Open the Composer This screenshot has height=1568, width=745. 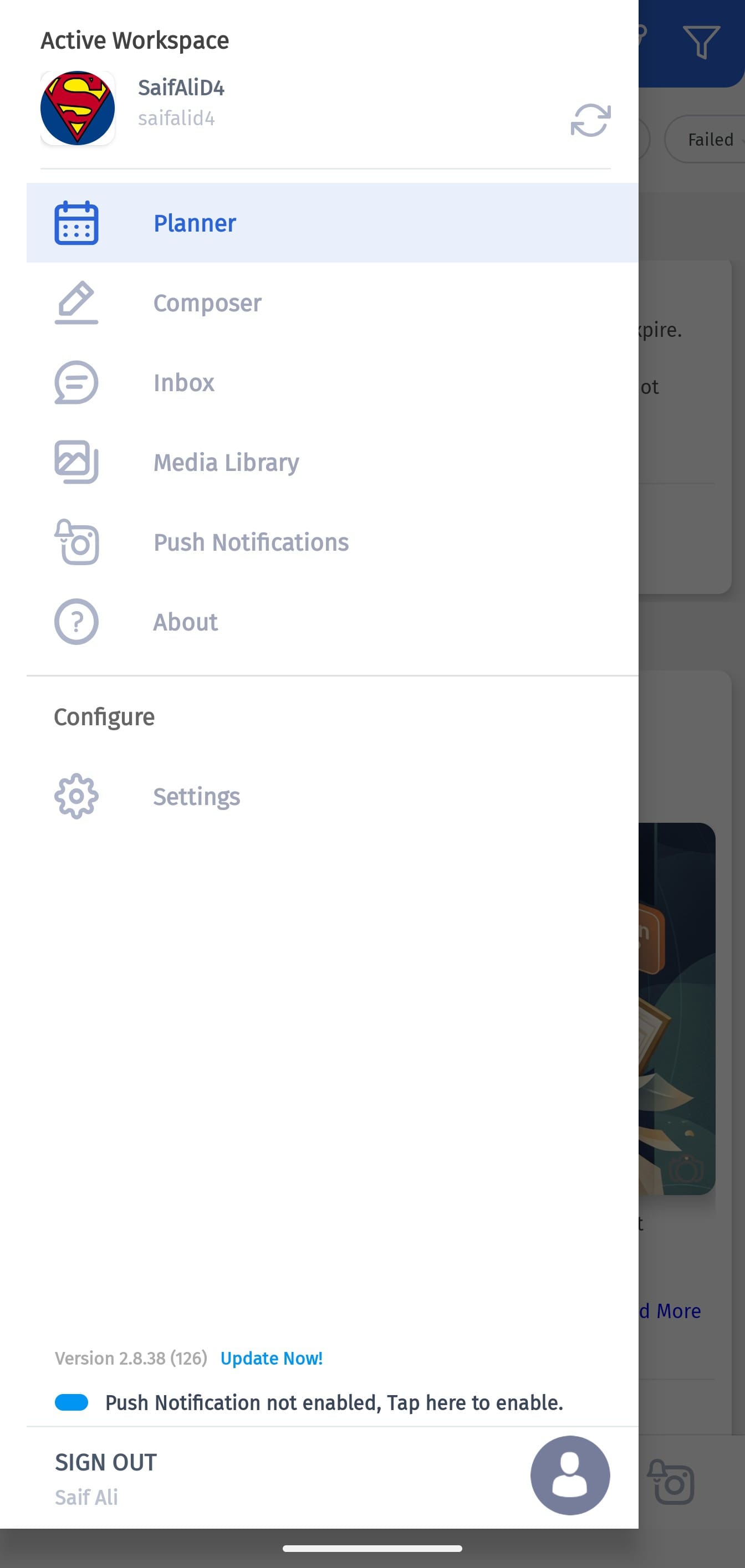pyautogui.click(x=207, y=303)
